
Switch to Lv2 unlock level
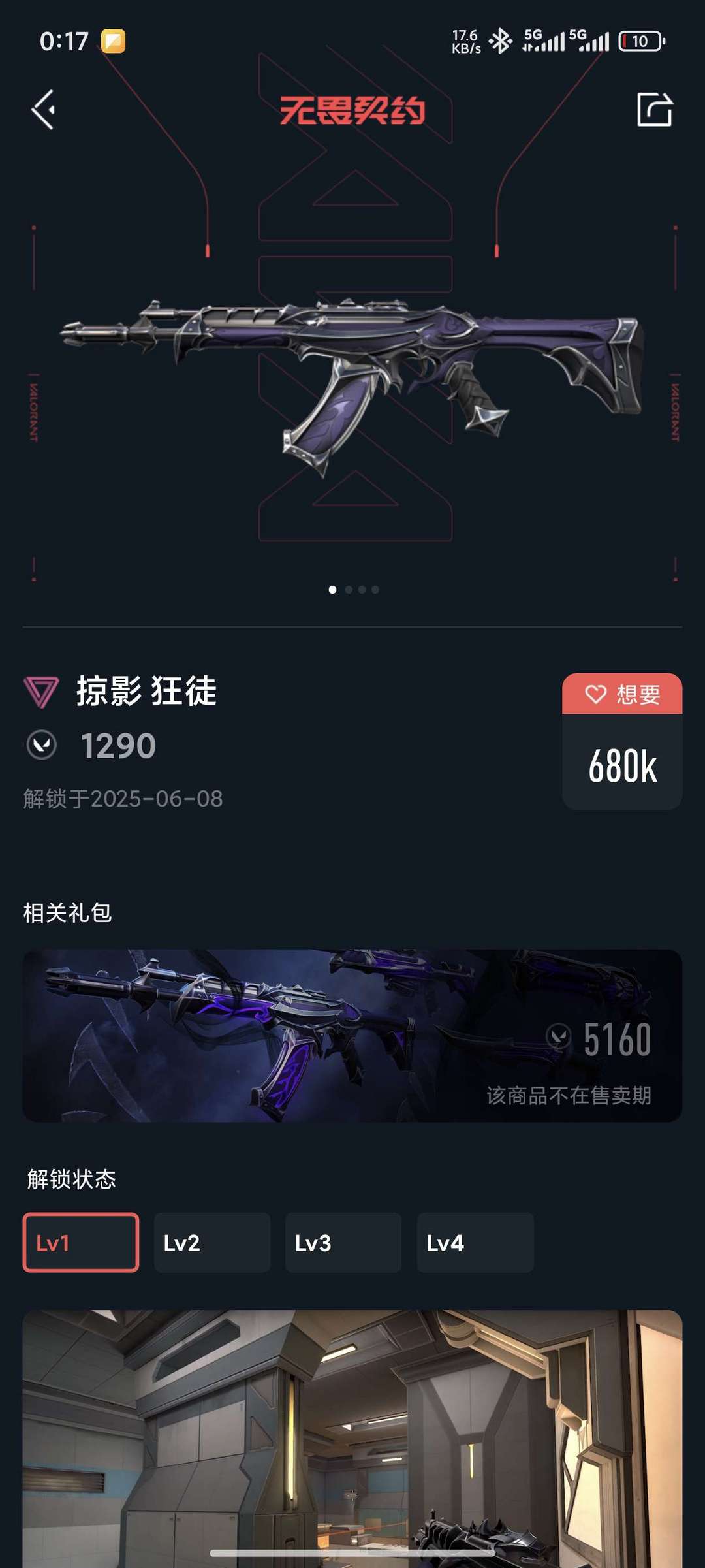point(212,1242)
